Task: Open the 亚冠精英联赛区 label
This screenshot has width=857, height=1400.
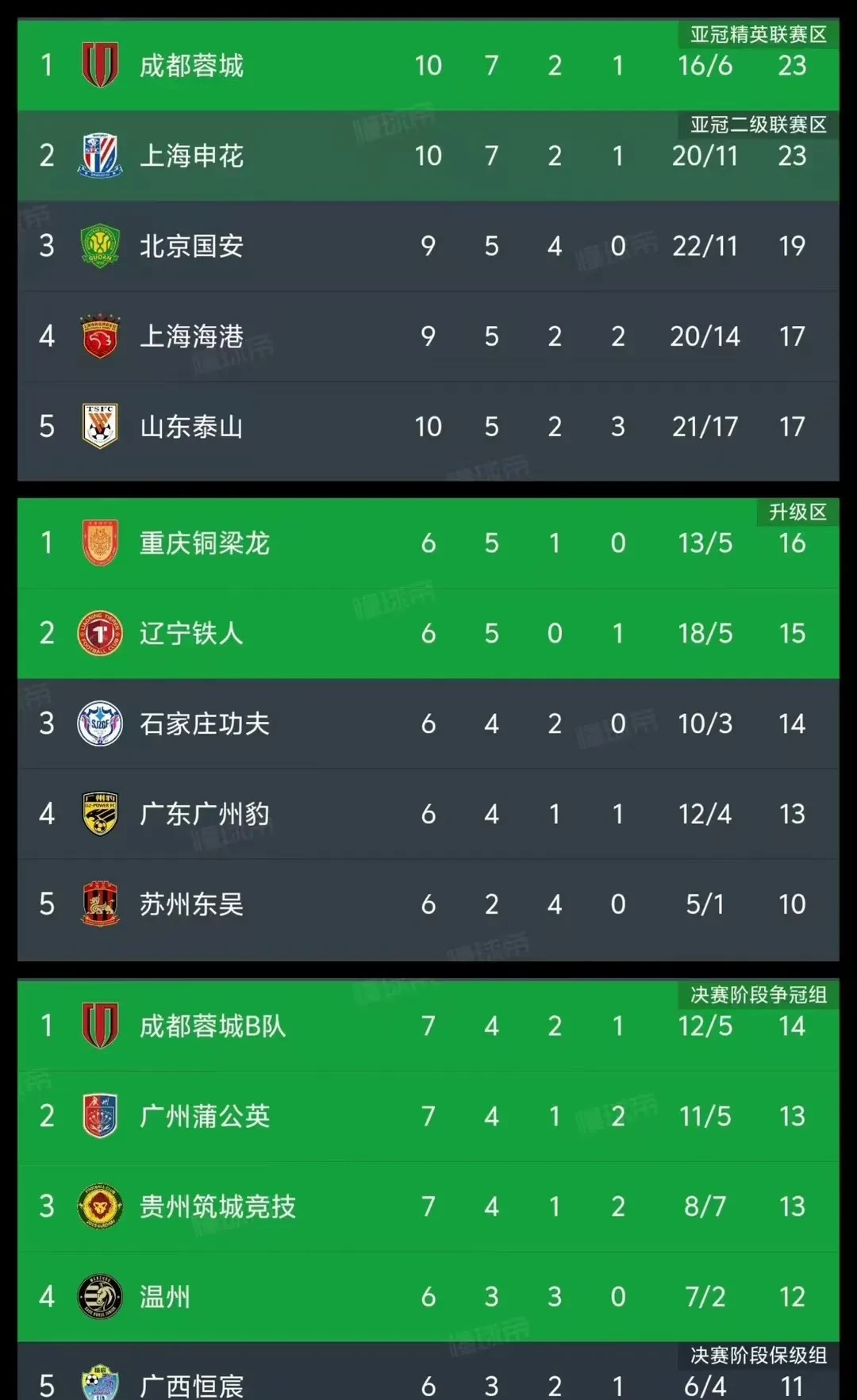Action: (758, 35)
